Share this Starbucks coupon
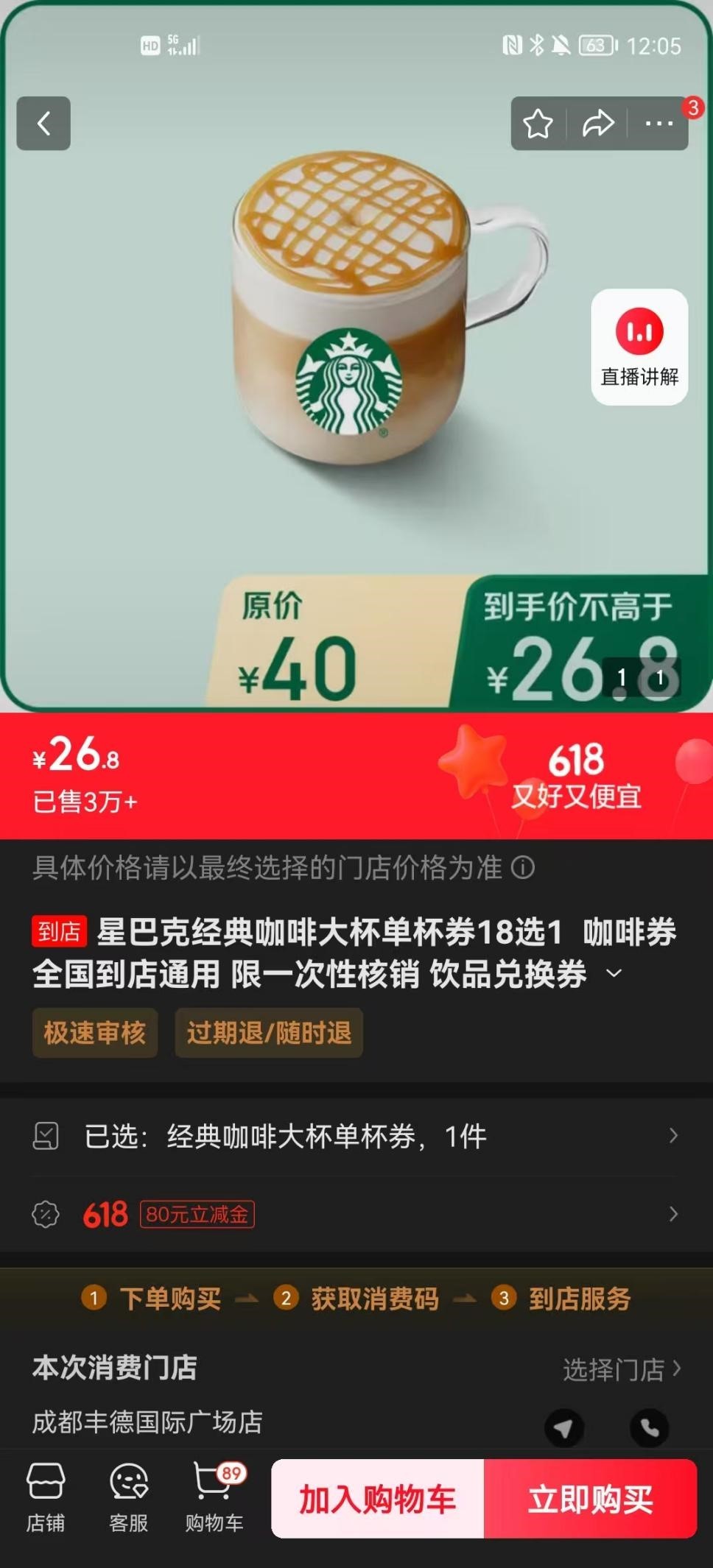Screen dimensions: 713x1568 point(598,124)
